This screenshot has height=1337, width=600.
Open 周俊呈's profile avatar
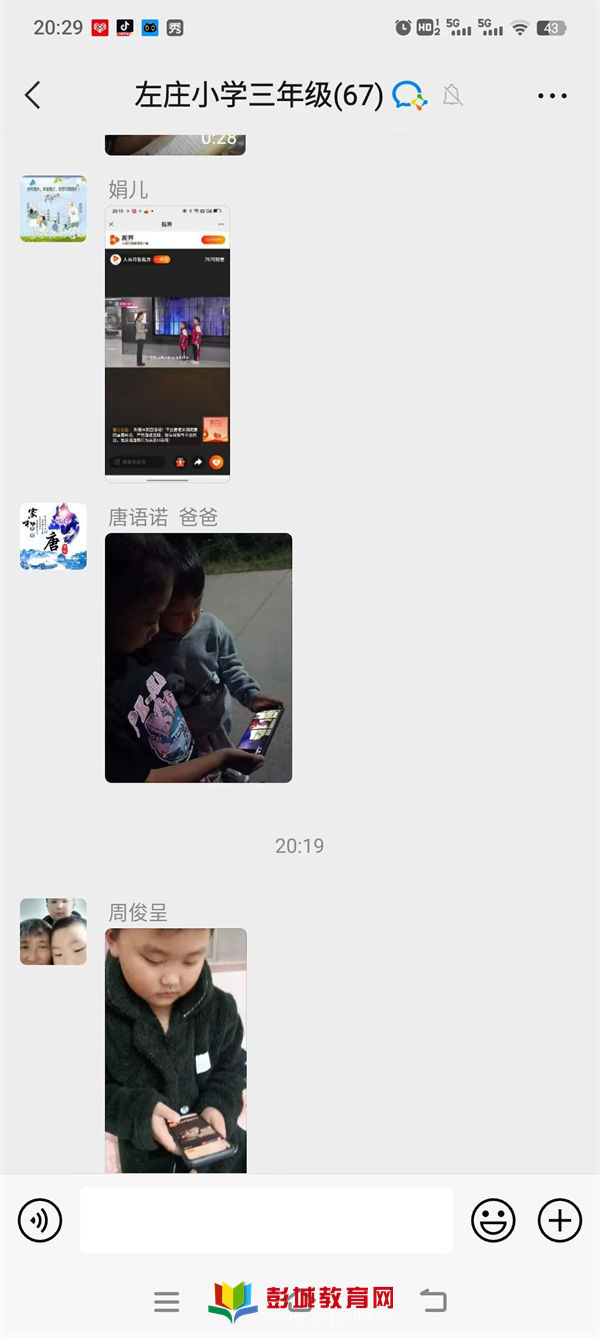tap(53, 931)
